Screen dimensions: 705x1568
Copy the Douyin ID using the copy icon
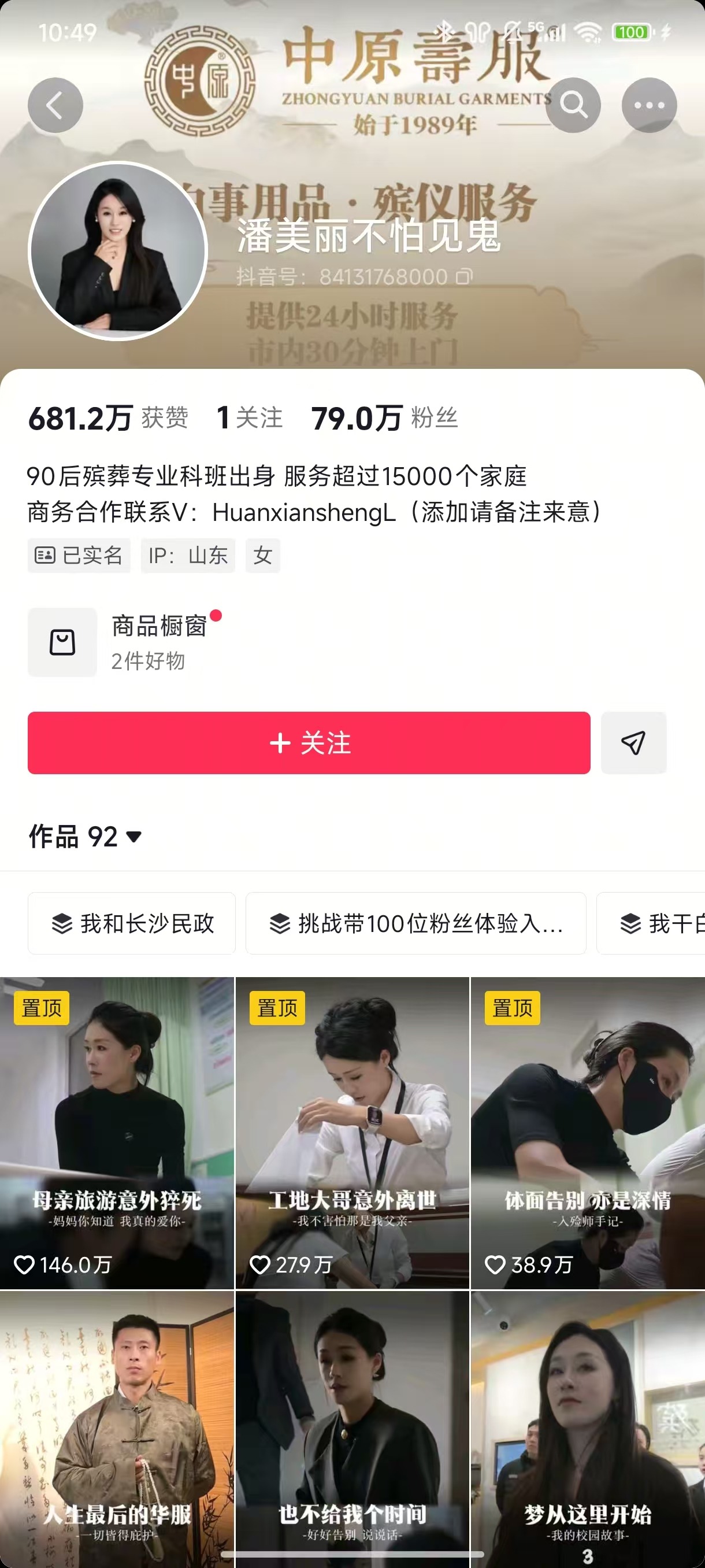pyautogui.click(x=465, y=276)
